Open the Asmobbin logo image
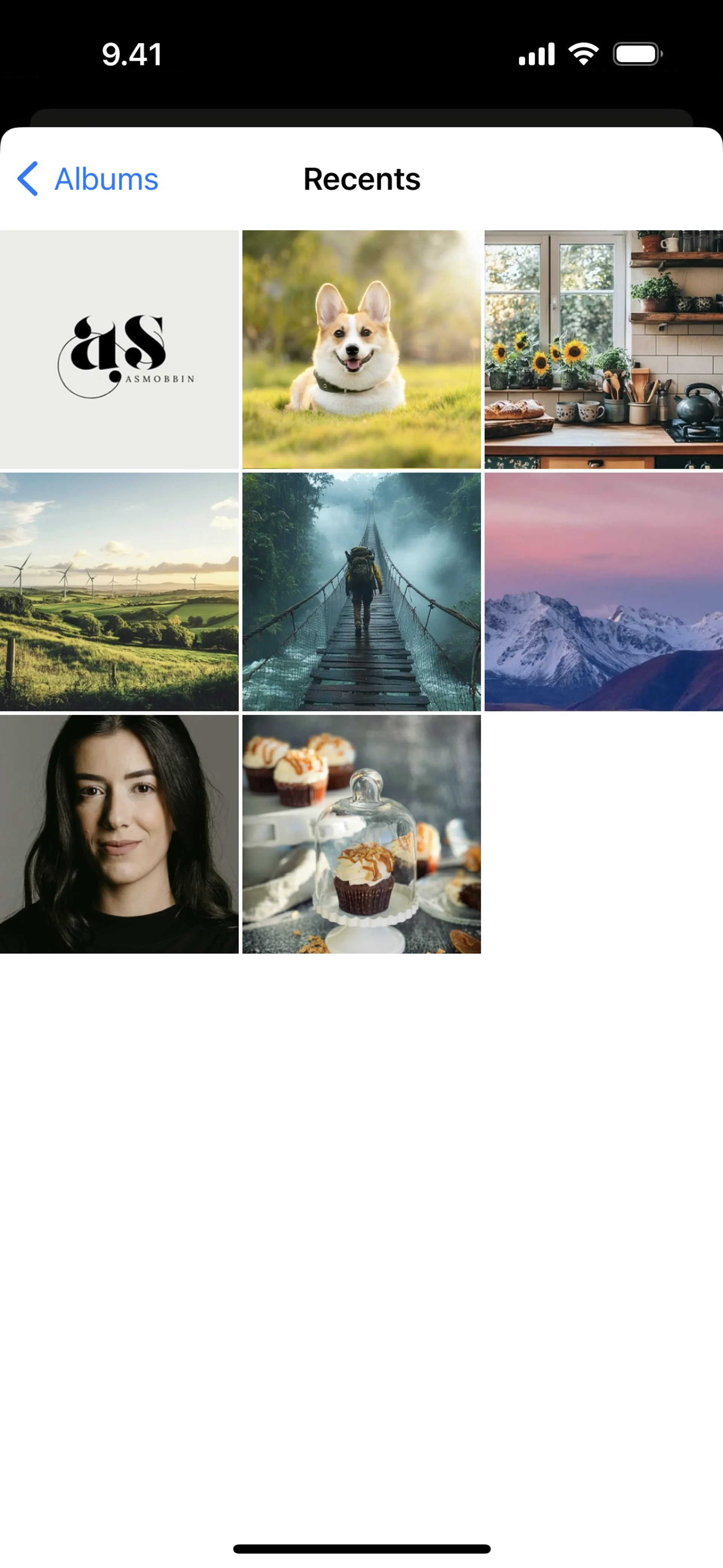The width and height of the screenshot is (723, 1568). pos(119,349)
